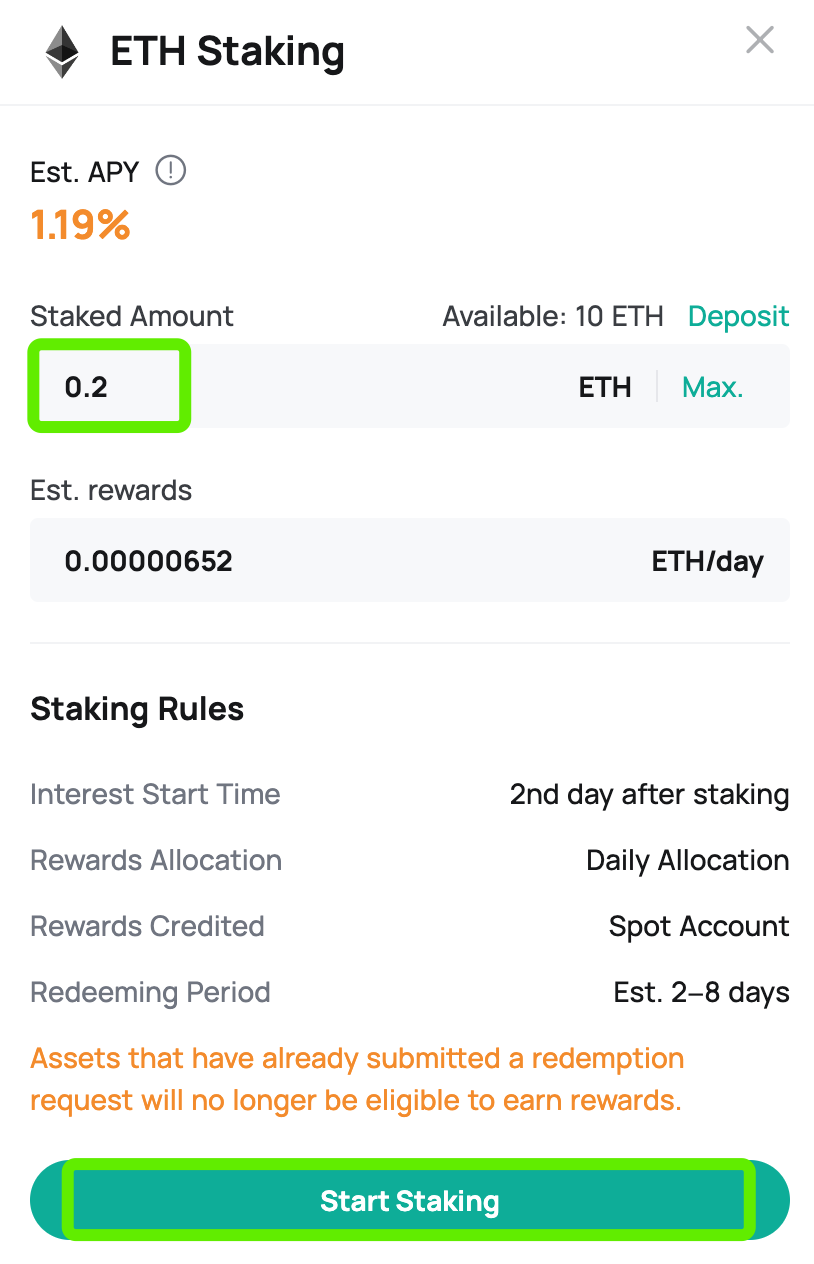
Task: Click the staked amount input showing 0.2
Action: (108, 387)
